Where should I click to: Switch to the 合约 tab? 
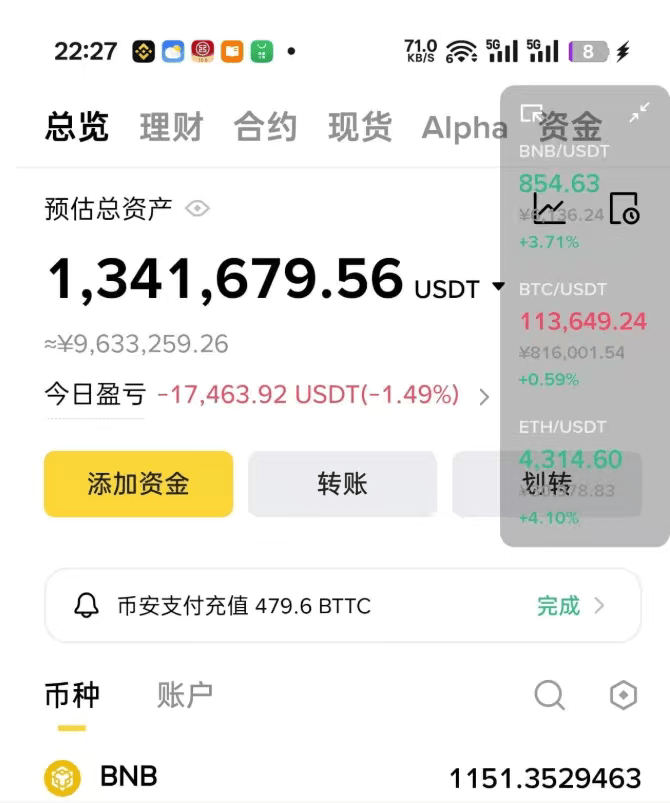(265, 127)
